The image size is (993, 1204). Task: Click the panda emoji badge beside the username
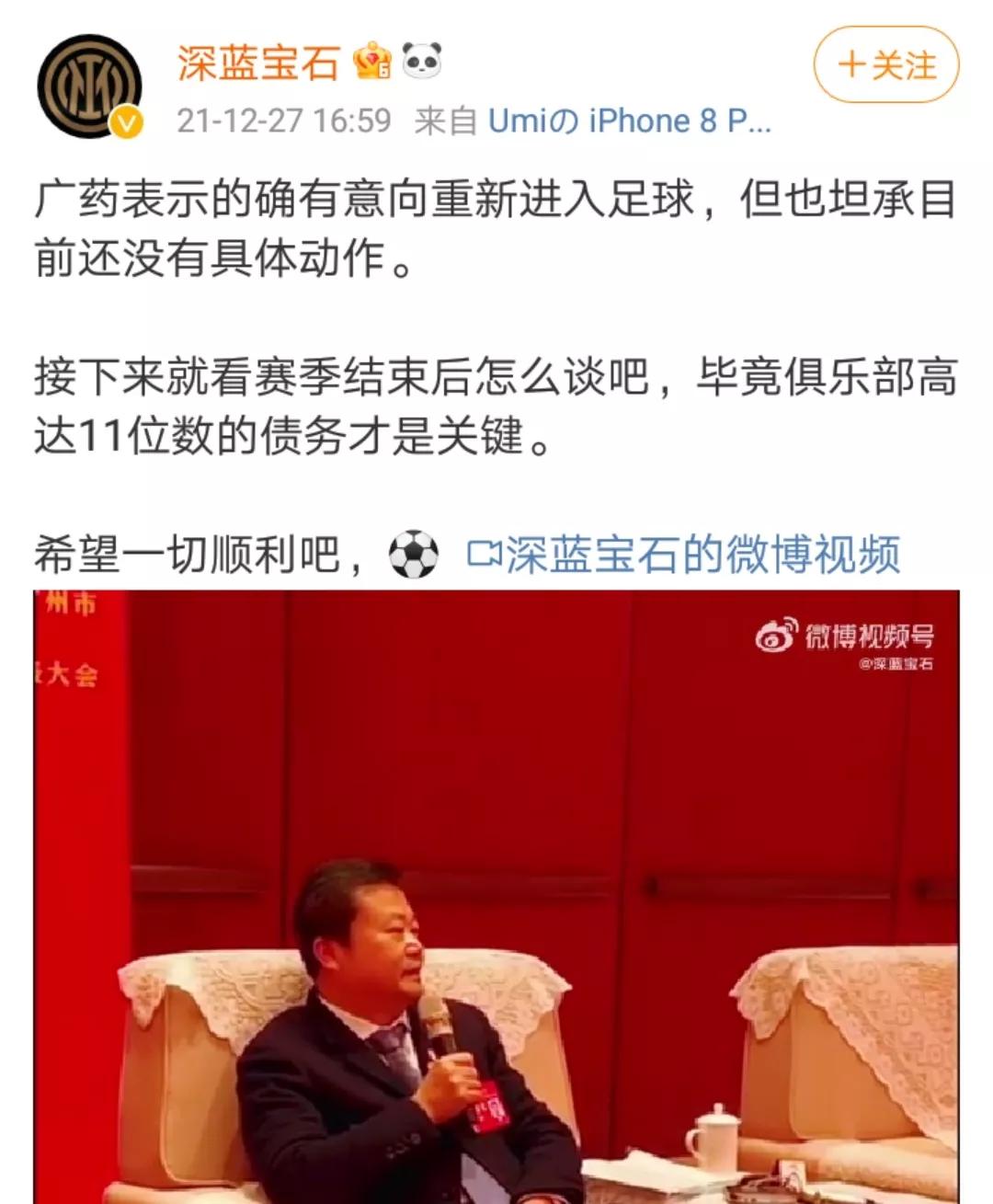point(422,62)
